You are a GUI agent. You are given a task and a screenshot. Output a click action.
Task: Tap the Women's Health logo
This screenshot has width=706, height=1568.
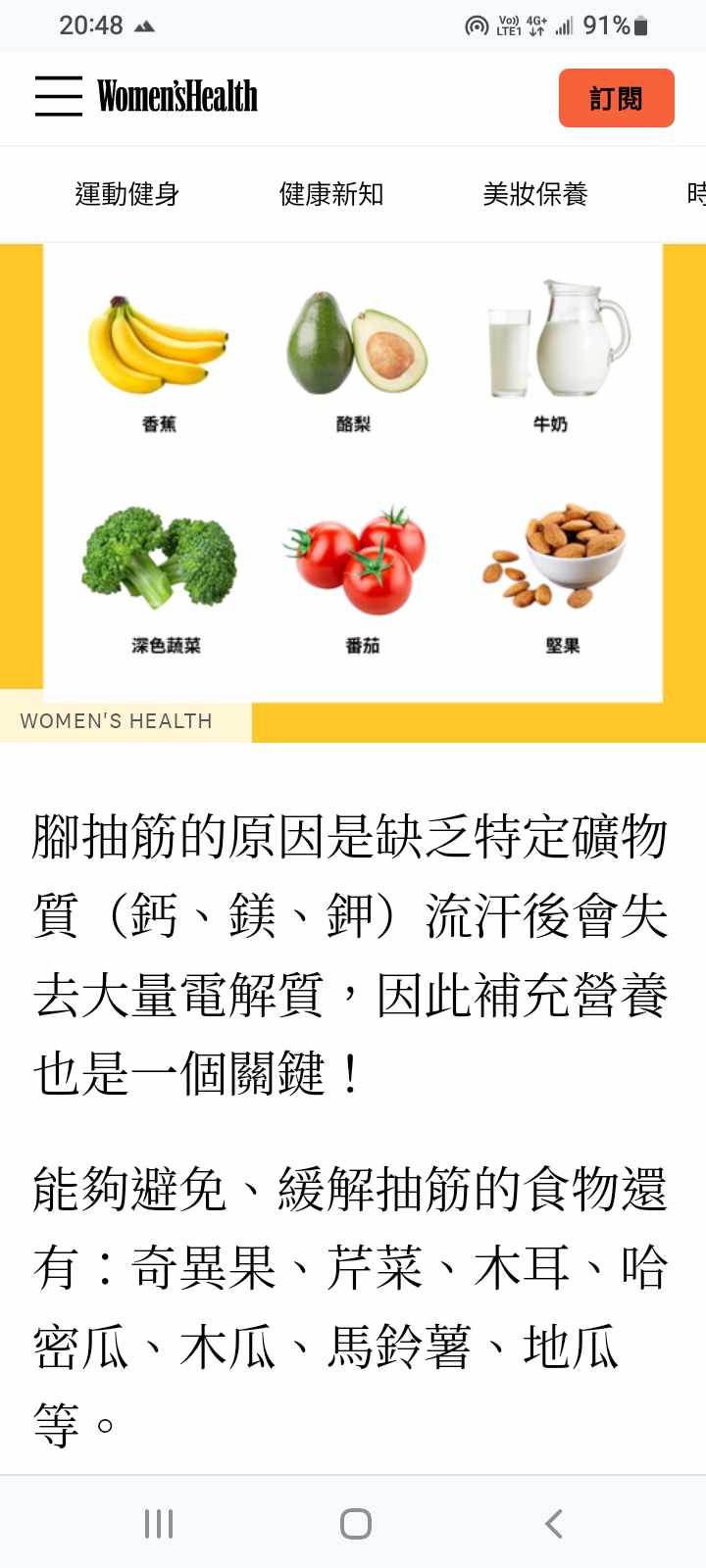point(177,96)
